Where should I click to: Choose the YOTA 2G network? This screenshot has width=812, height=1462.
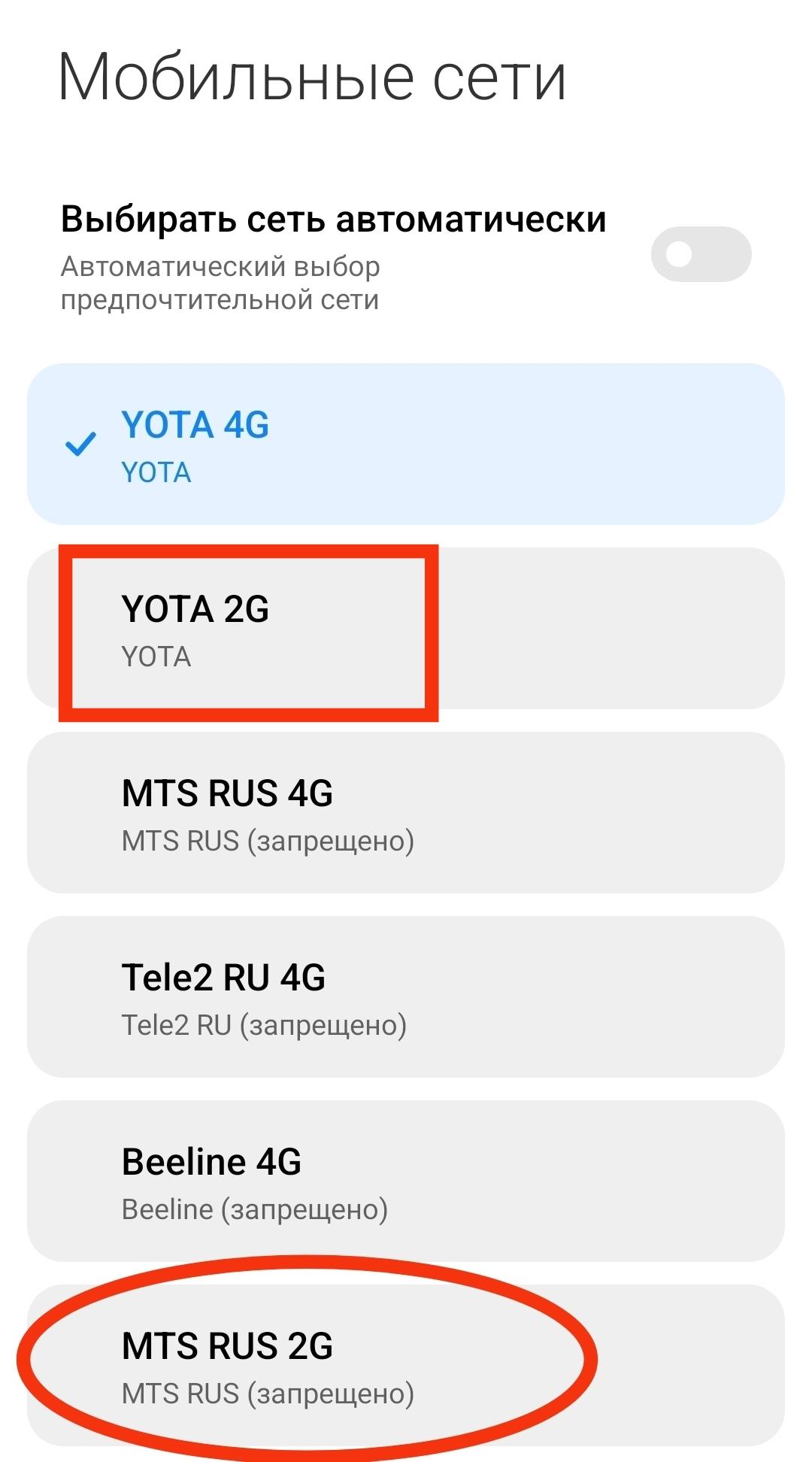pyautogui.click(x=406, y=629)
